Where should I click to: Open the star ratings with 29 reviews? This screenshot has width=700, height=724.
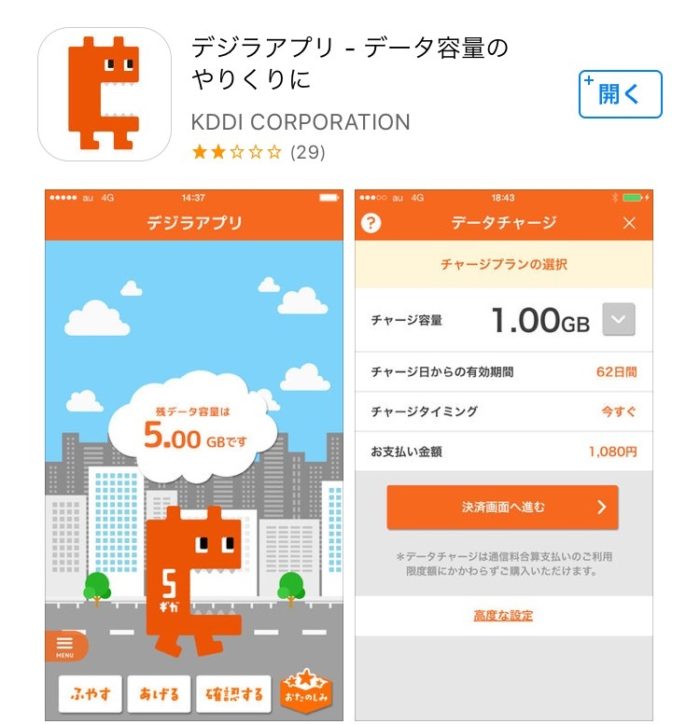(x=257, y=153)
